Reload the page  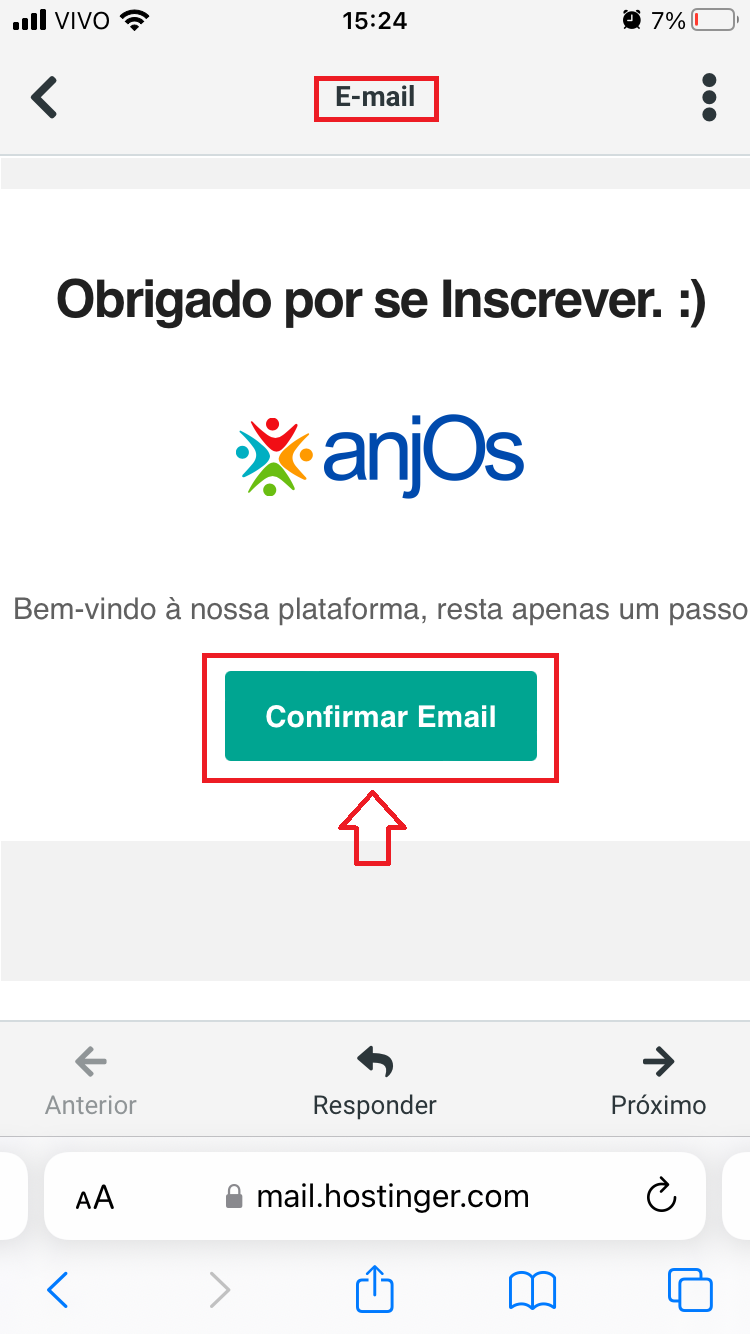point(661,1196)
